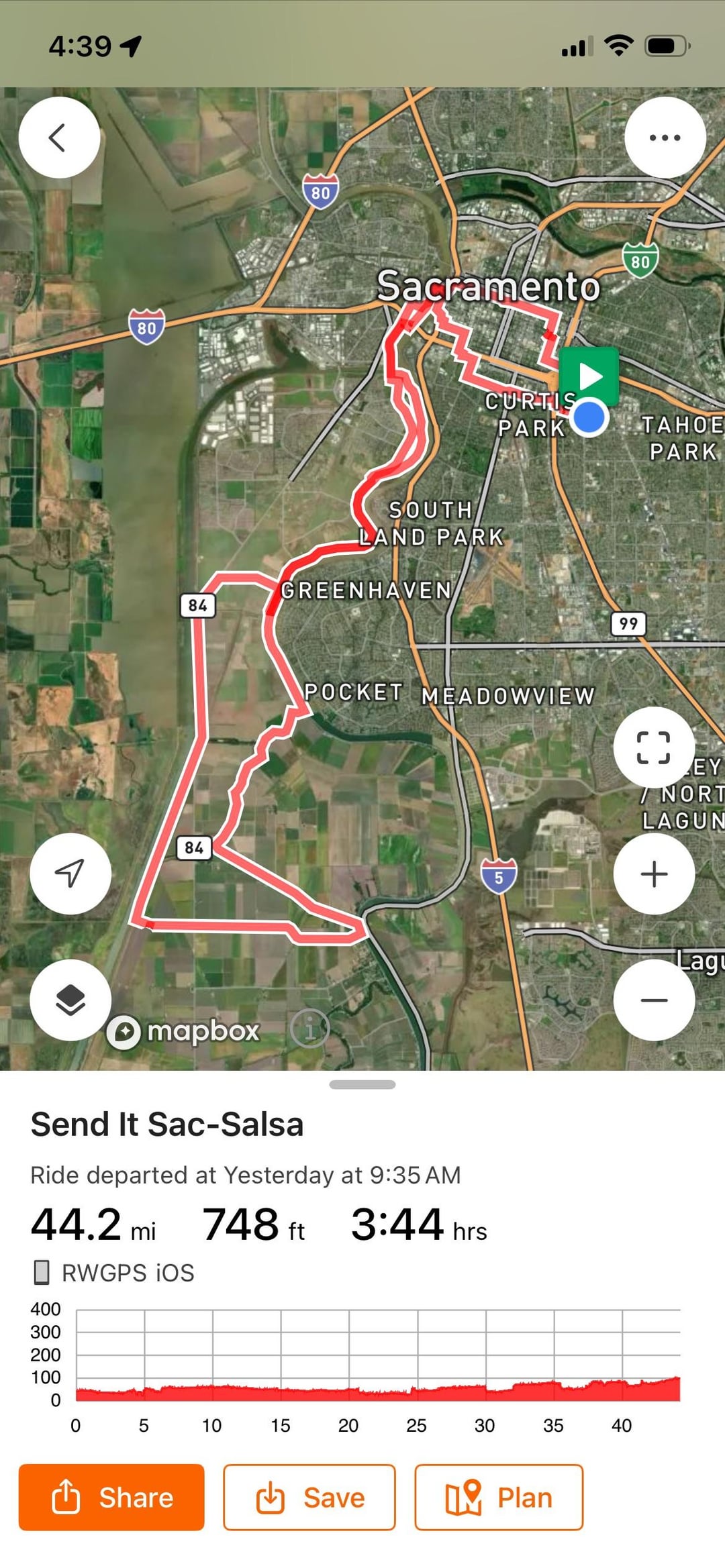725x1568 pixels.
Task: Open Mapbox attribution info icon
Action: coord(309,1028)
